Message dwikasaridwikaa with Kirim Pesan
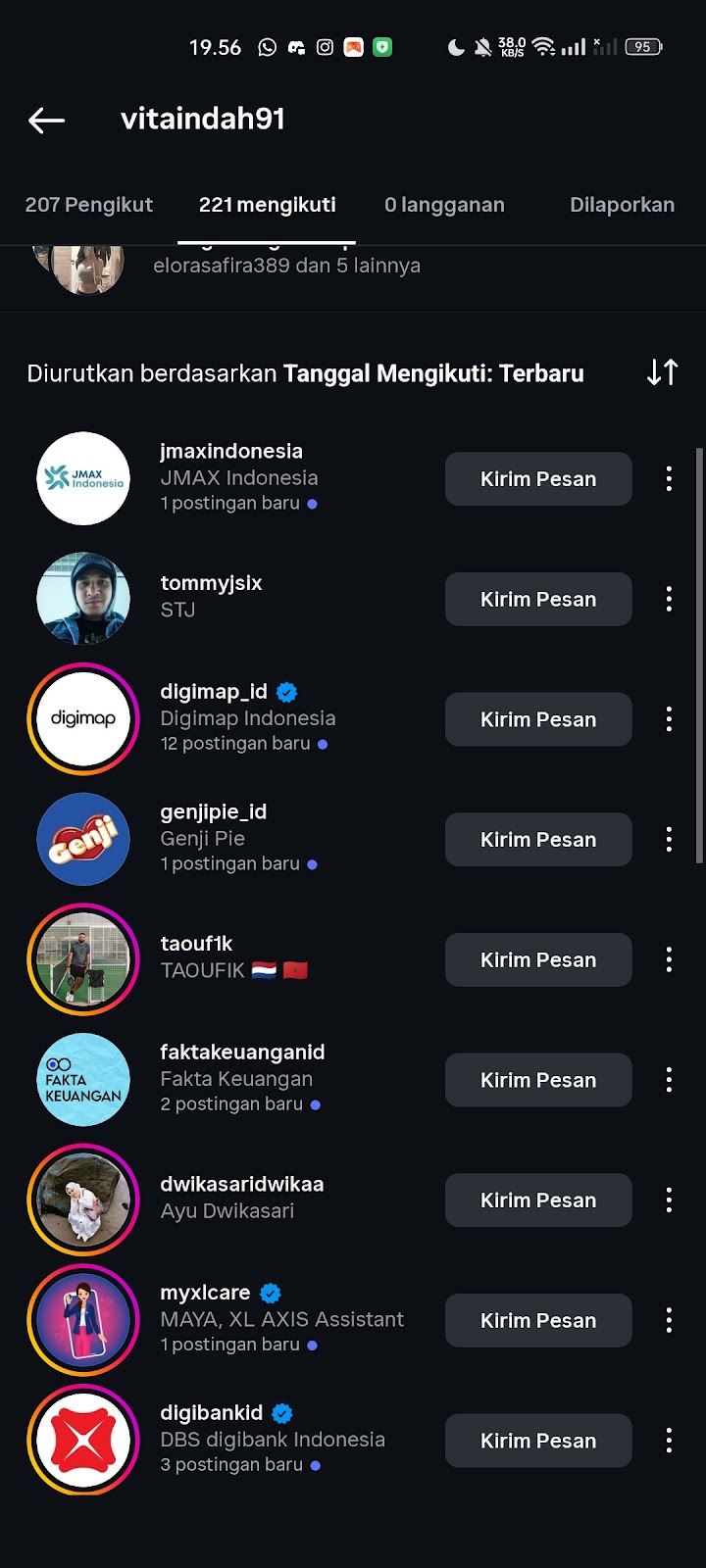The width and height of the screenshot is (706, 1568). click(538, 1200)
